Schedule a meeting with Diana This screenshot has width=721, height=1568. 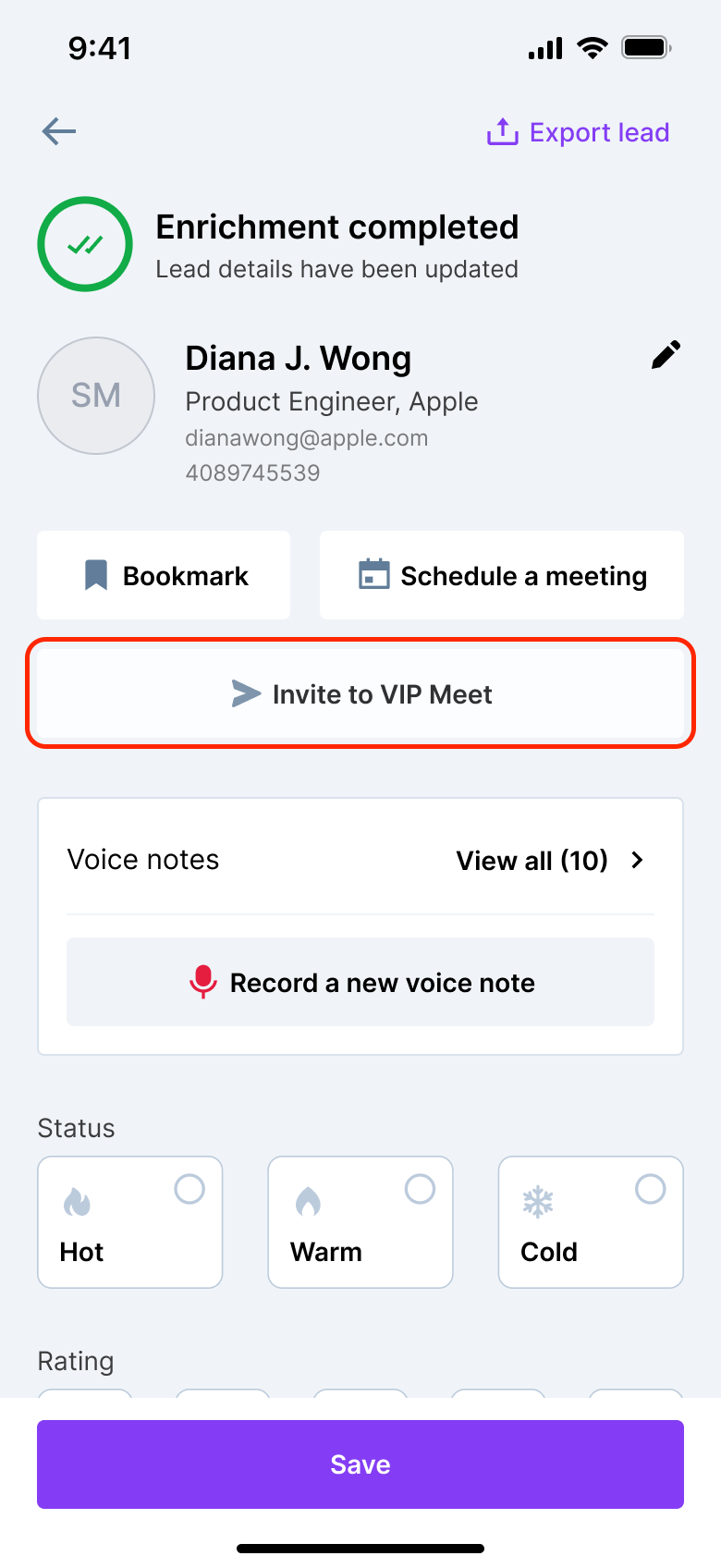502,575
